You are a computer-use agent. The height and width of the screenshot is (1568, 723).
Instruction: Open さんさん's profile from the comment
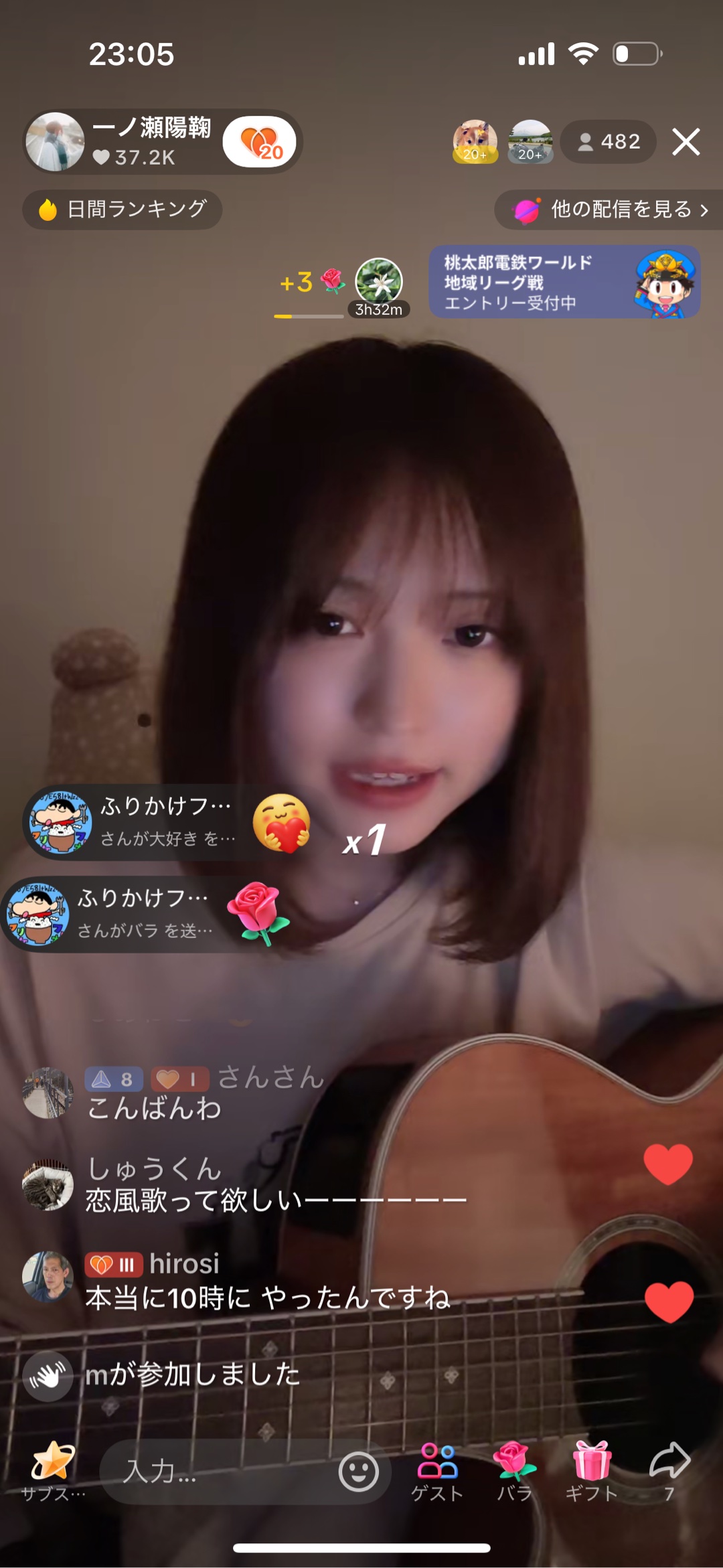point(48,1093)
